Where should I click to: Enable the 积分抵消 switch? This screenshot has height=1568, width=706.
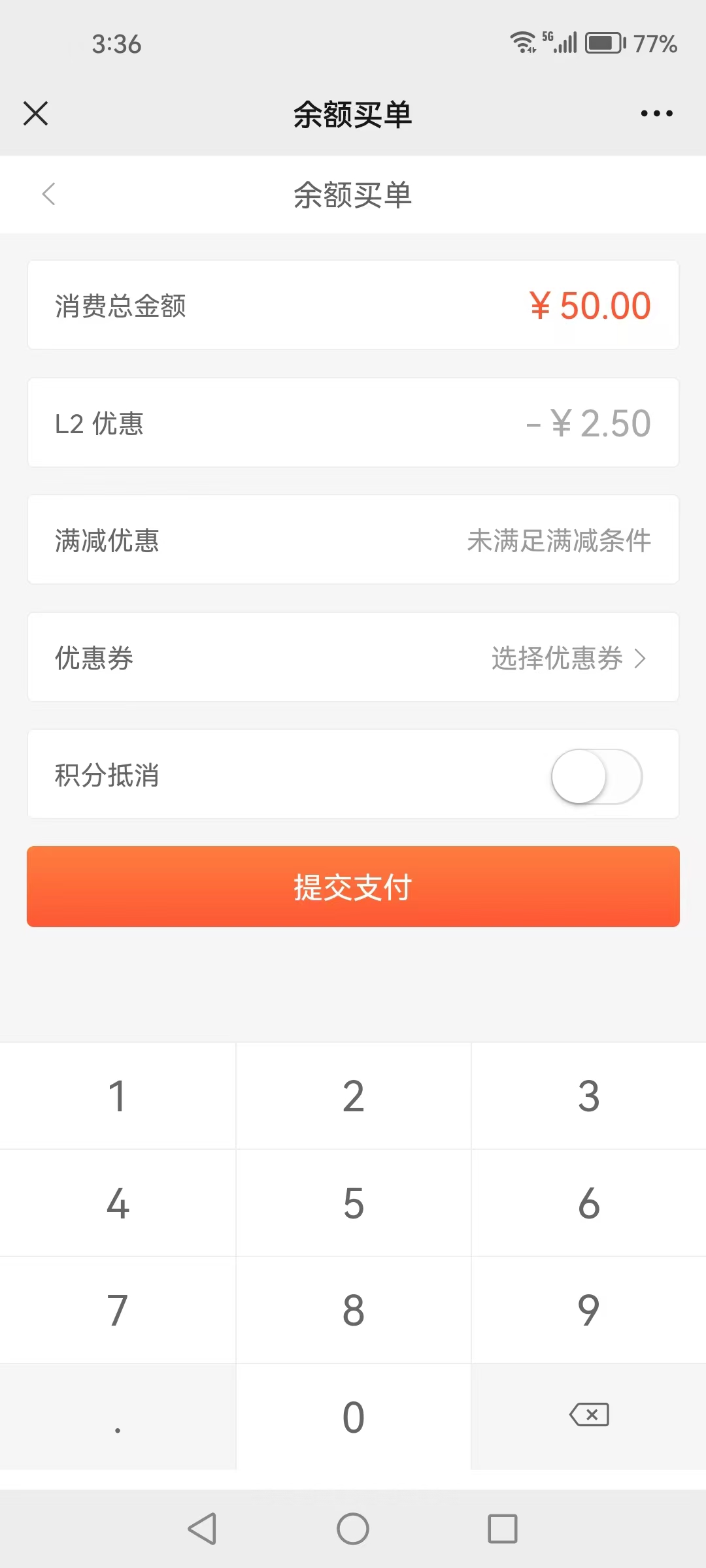tap(596, 776)
